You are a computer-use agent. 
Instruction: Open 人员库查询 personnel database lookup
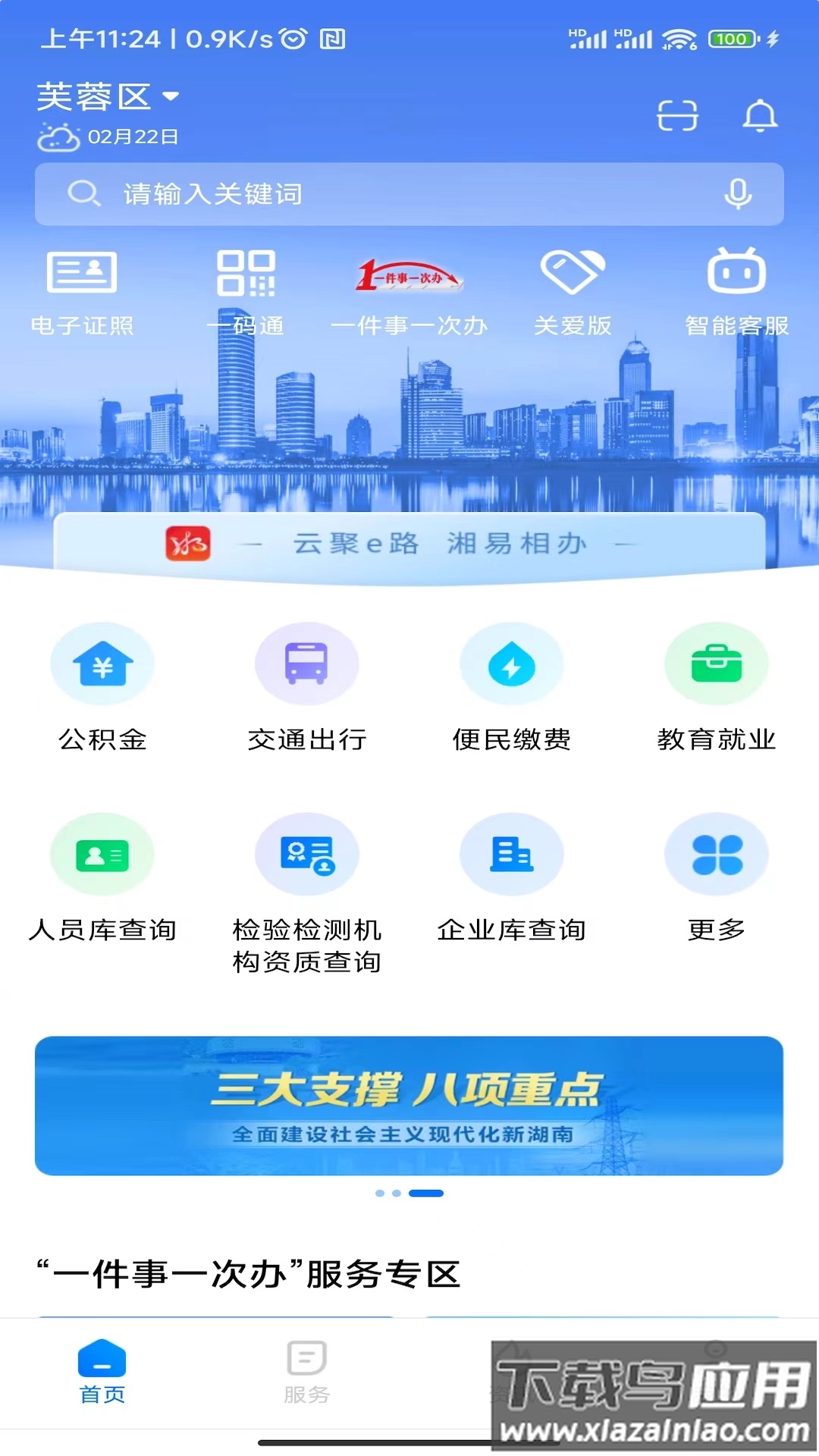pos(102,880)
